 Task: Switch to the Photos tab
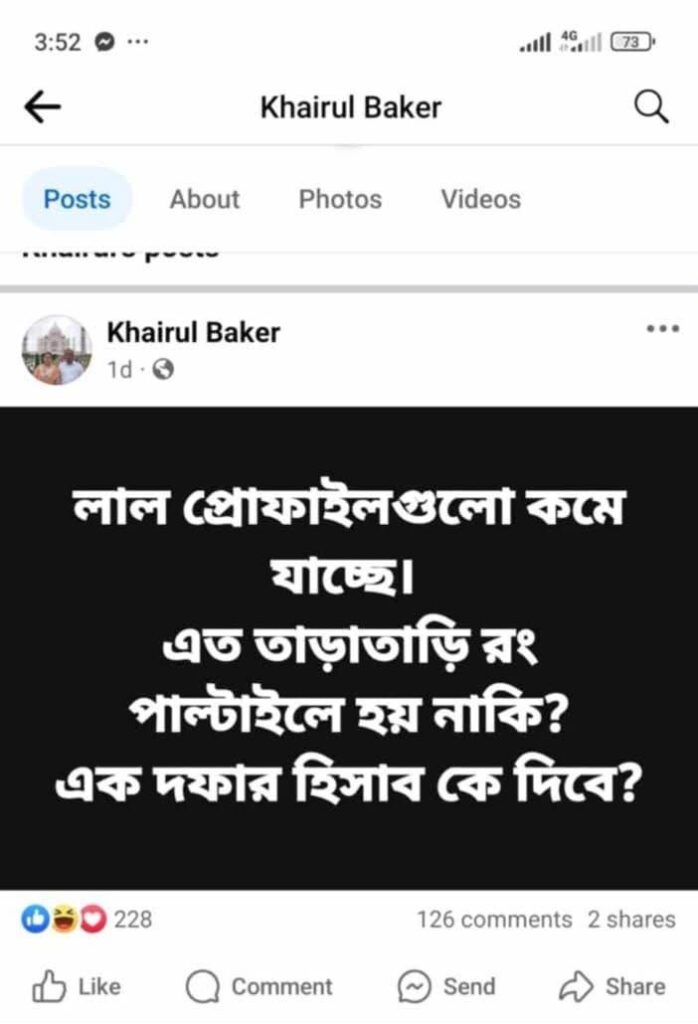coord(340,199)
